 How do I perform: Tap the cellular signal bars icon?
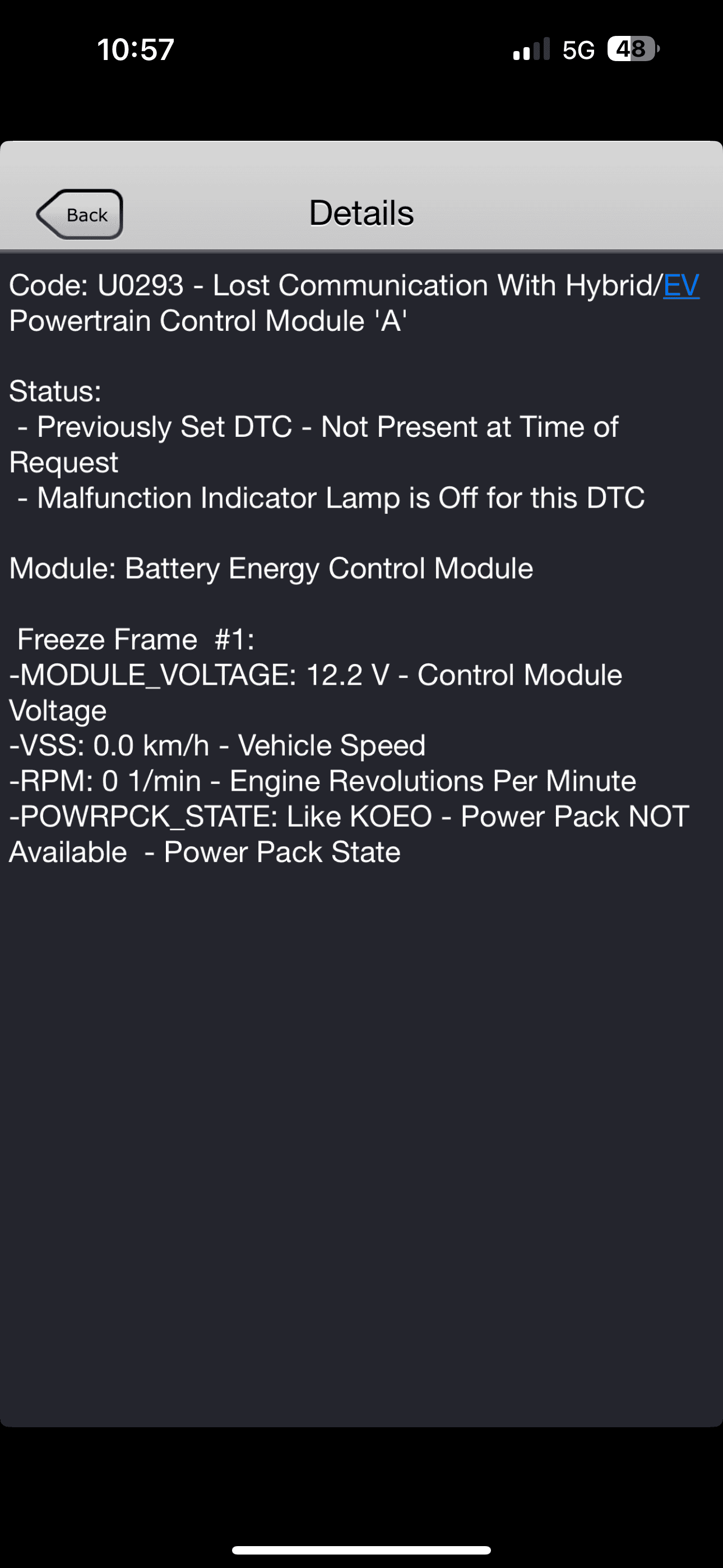531,49
